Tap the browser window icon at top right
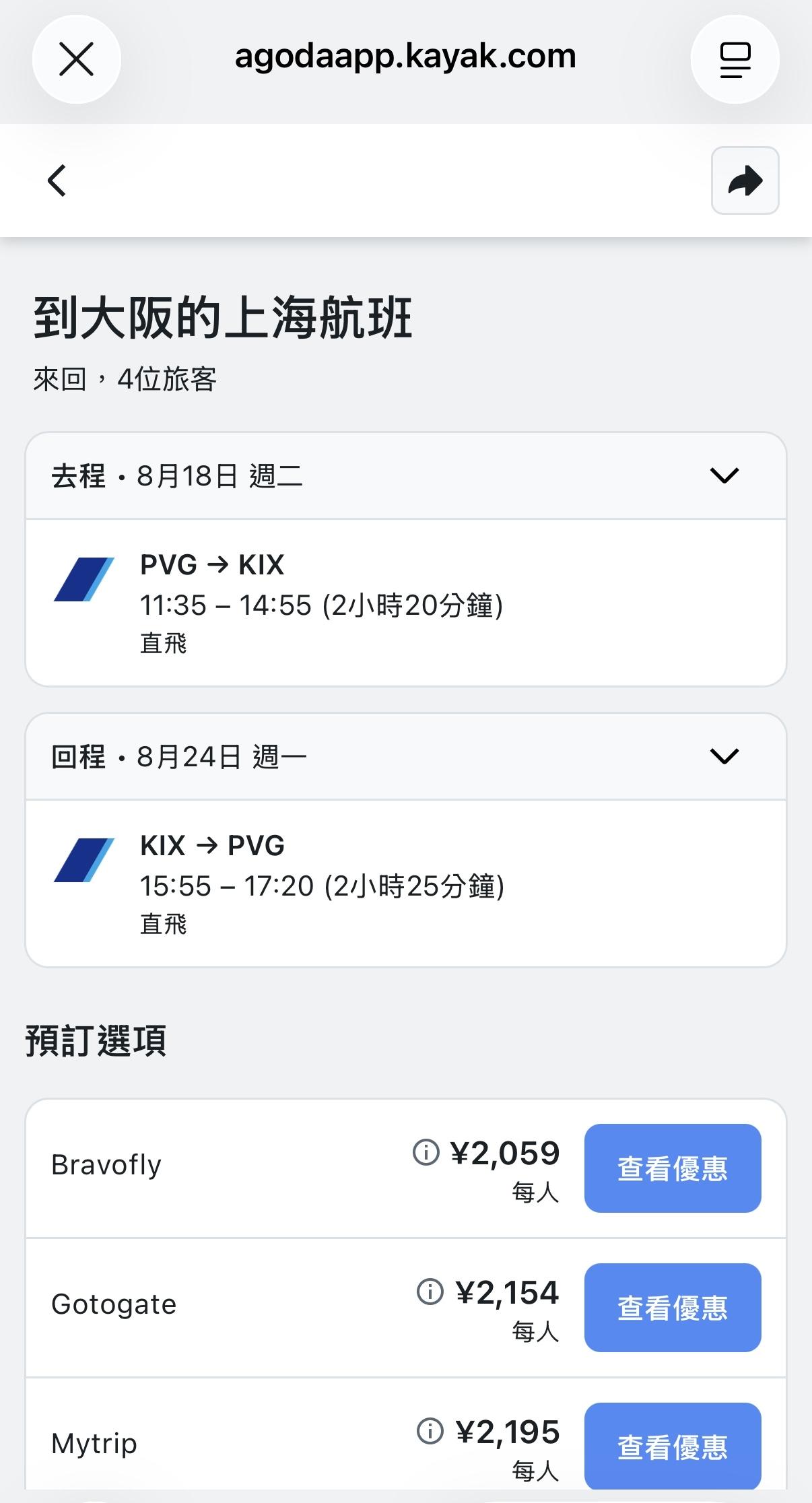Image resolution: width=812 pixels, height=1503 pixels. (x=735, y=59)
